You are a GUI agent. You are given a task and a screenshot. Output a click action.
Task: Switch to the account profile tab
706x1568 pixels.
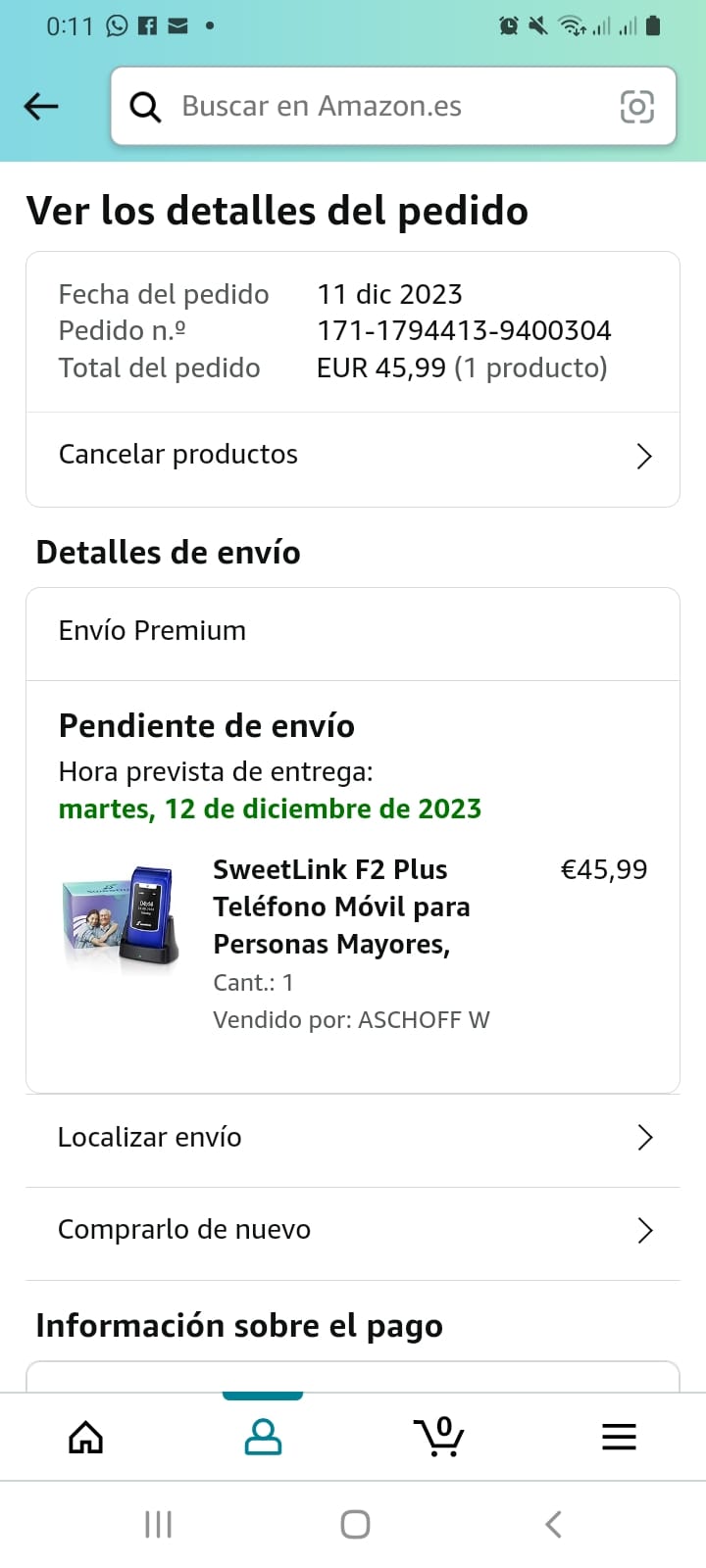[263, 1437]
